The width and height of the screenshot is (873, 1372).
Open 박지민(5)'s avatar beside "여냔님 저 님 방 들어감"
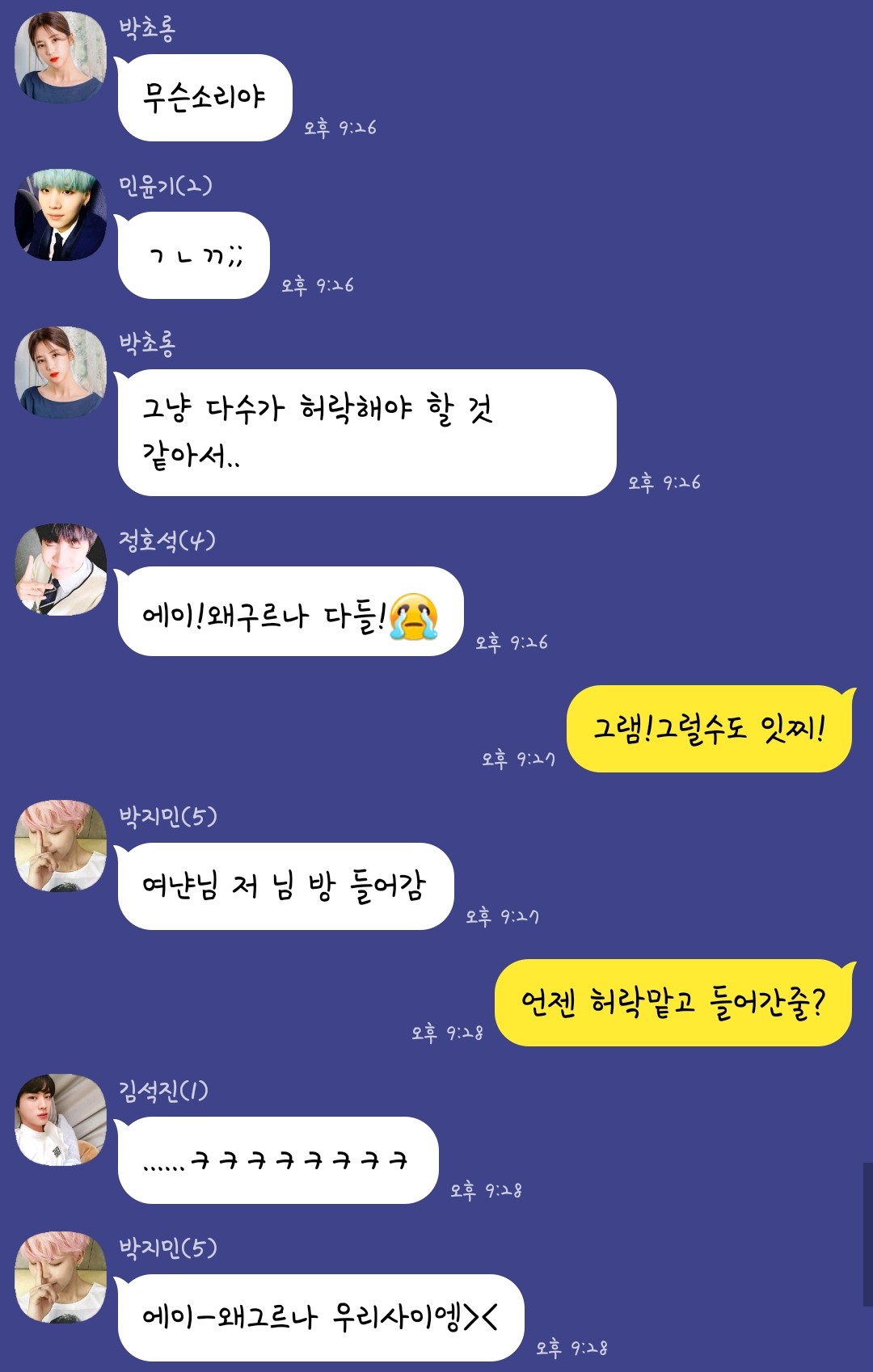click(x=61, y=846)
